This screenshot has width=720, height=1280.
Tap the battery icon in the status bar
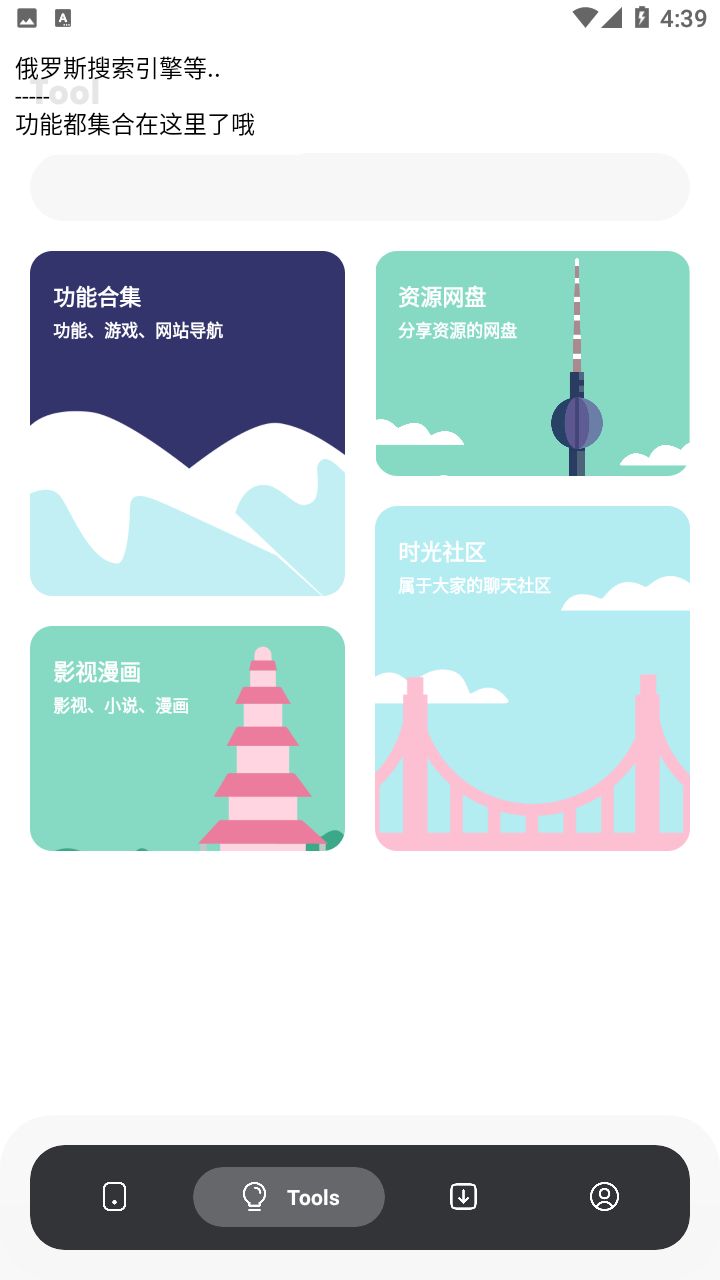pos(644,17)
